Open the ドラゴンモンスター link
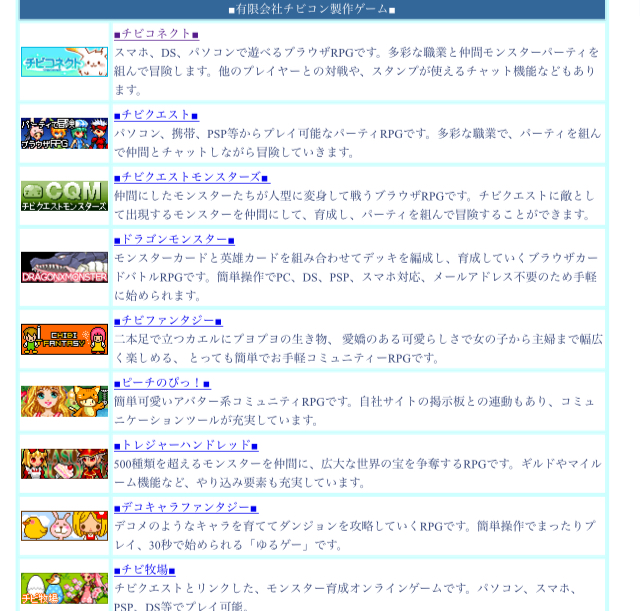This screenshot has height=611, width=640. [x=174, y=239]
